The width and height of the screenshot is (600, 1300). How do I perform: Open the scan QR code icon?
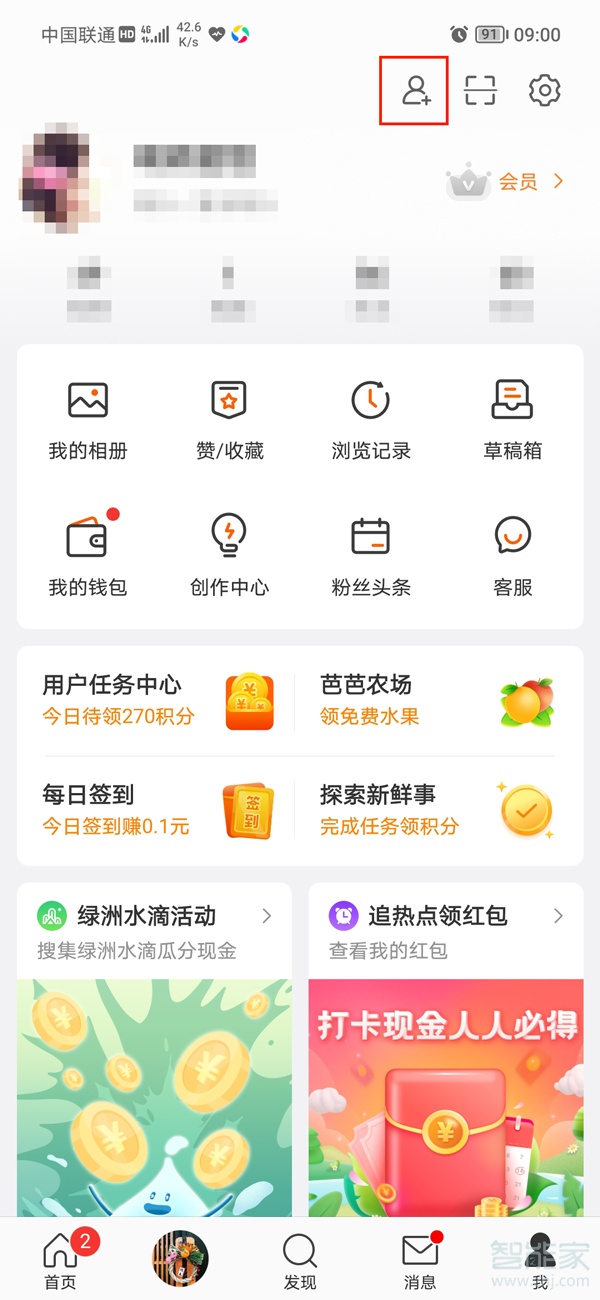(480, 91)
